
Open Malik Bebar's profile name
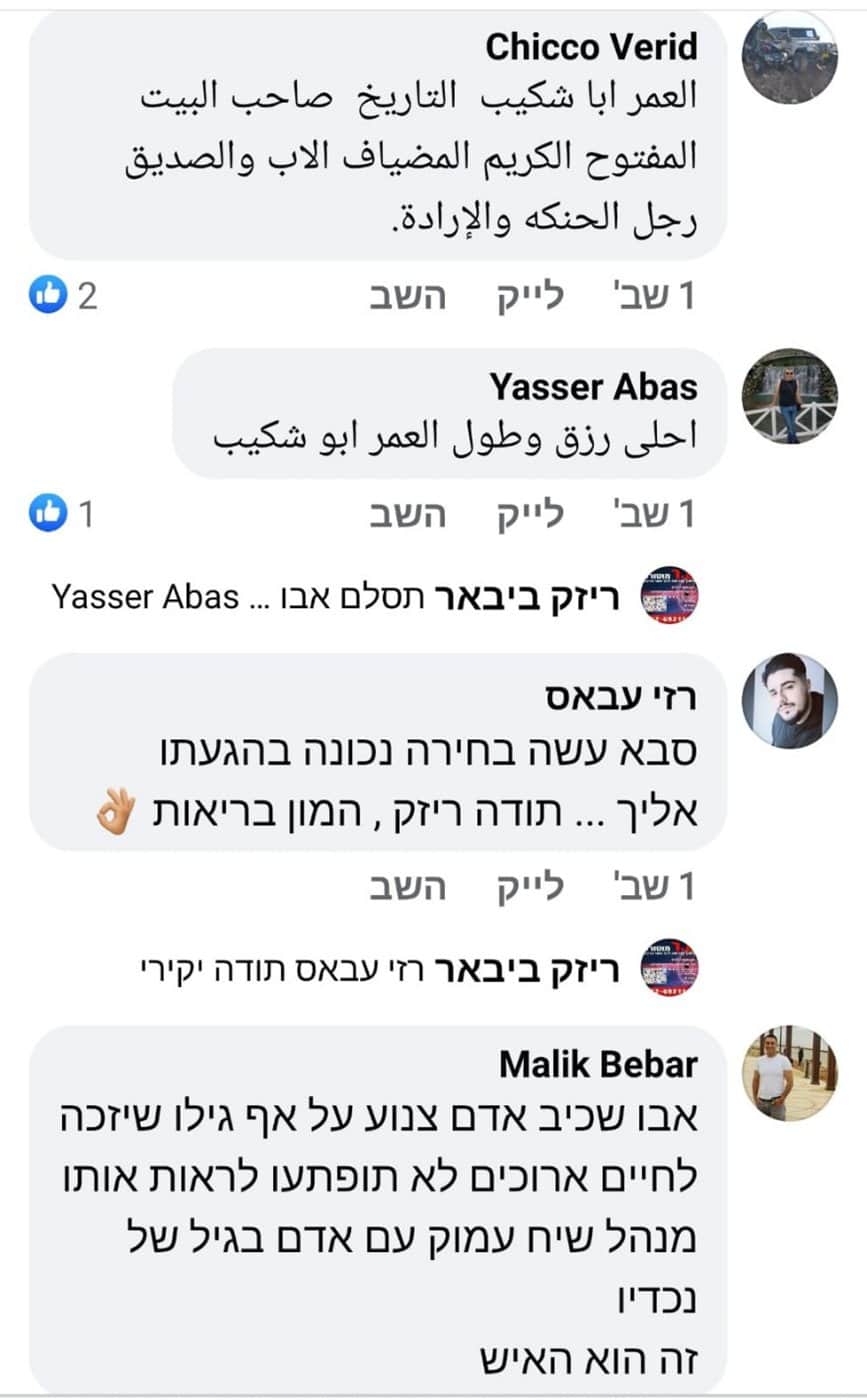tap(598, 1065)
